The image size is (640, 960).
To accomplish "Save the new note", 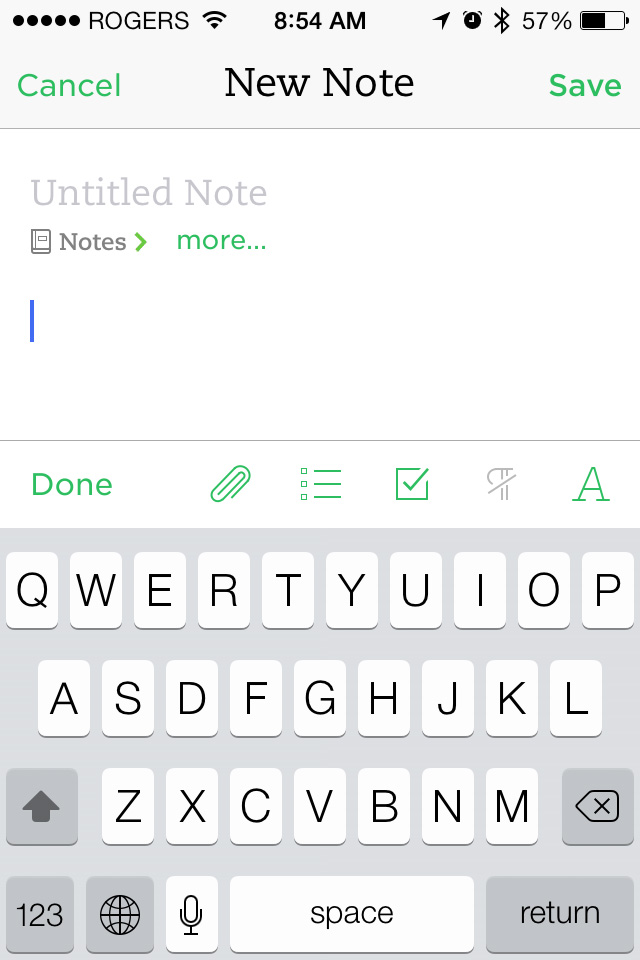I will (585, 85).
